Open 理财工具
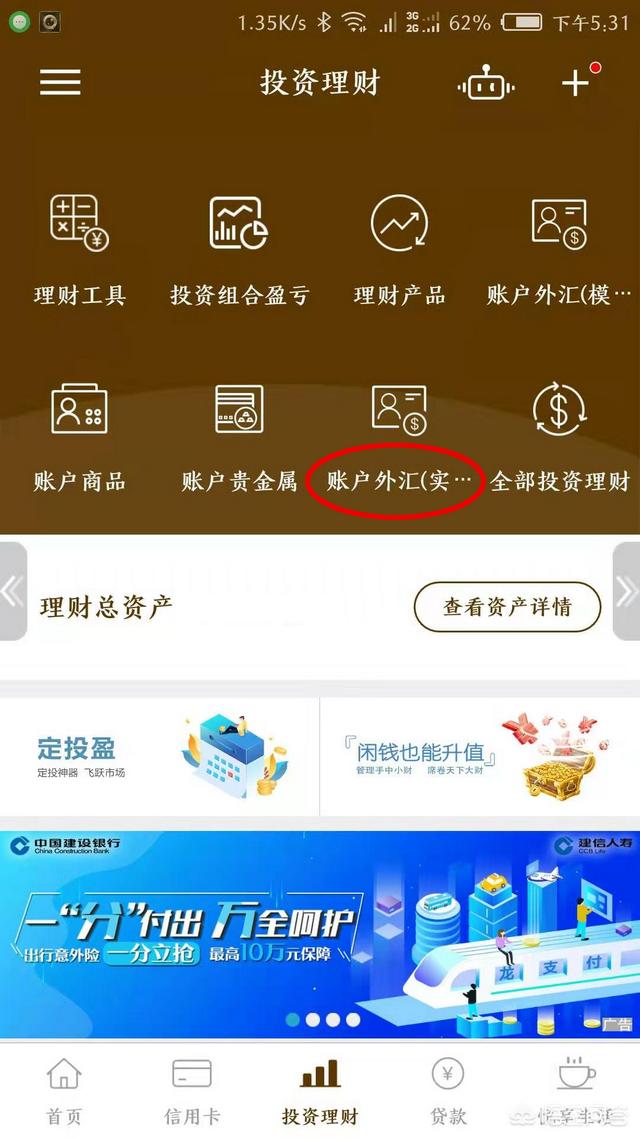The image size is (640, 1138). point(80,250)
